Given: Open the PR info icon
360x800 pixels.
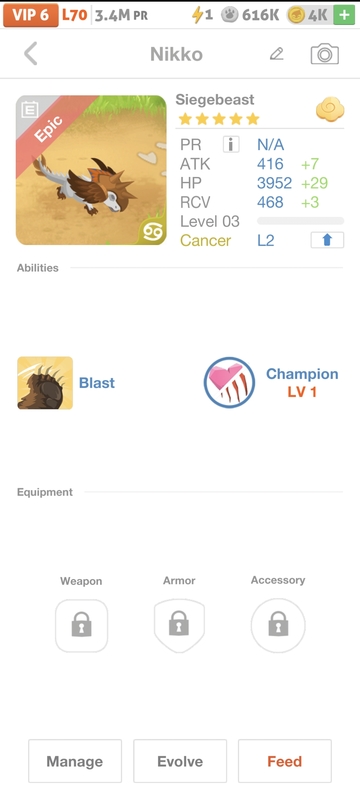Looking at the screenshot, I should pos(231,144).
